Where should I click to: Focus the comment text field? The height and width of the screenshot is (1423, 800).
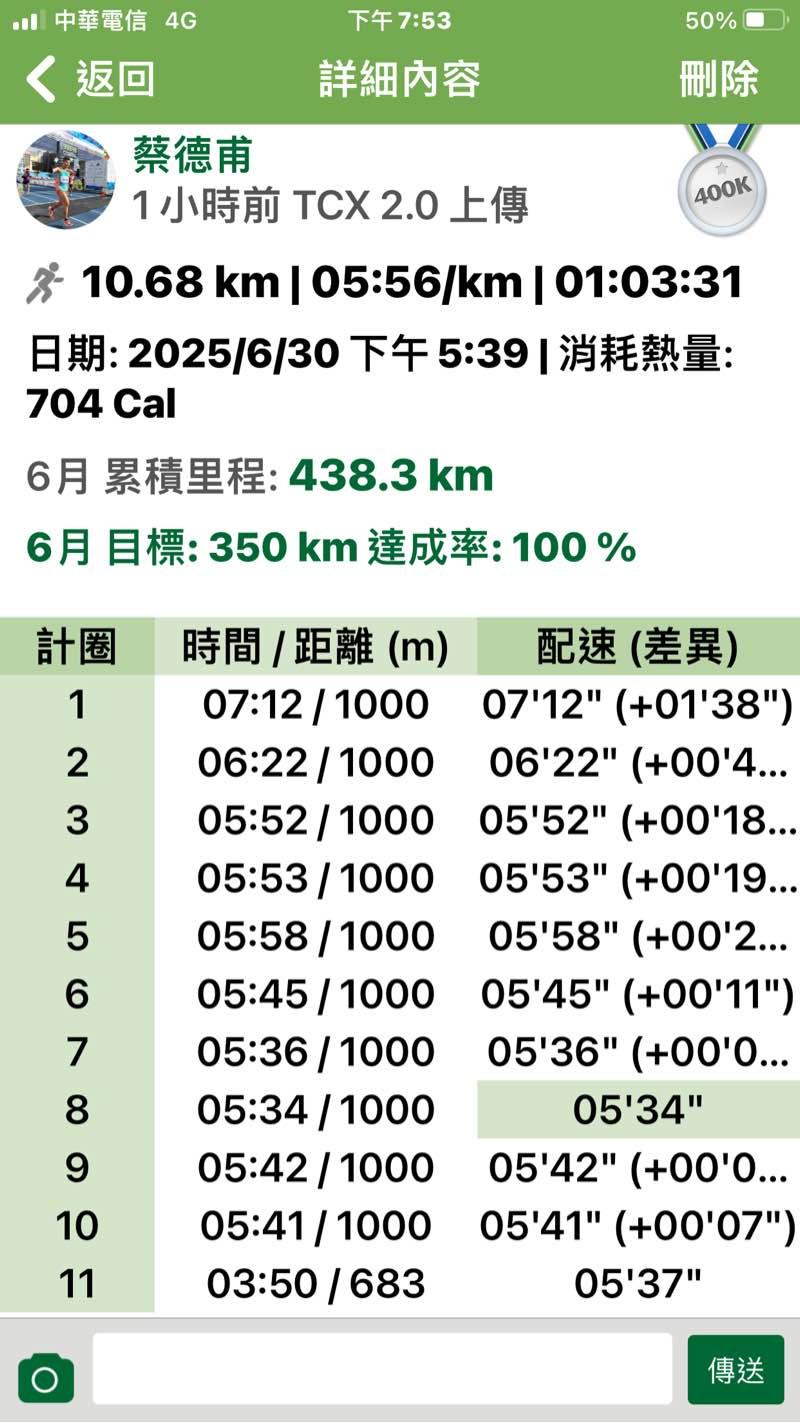(x=382, y=1369)
